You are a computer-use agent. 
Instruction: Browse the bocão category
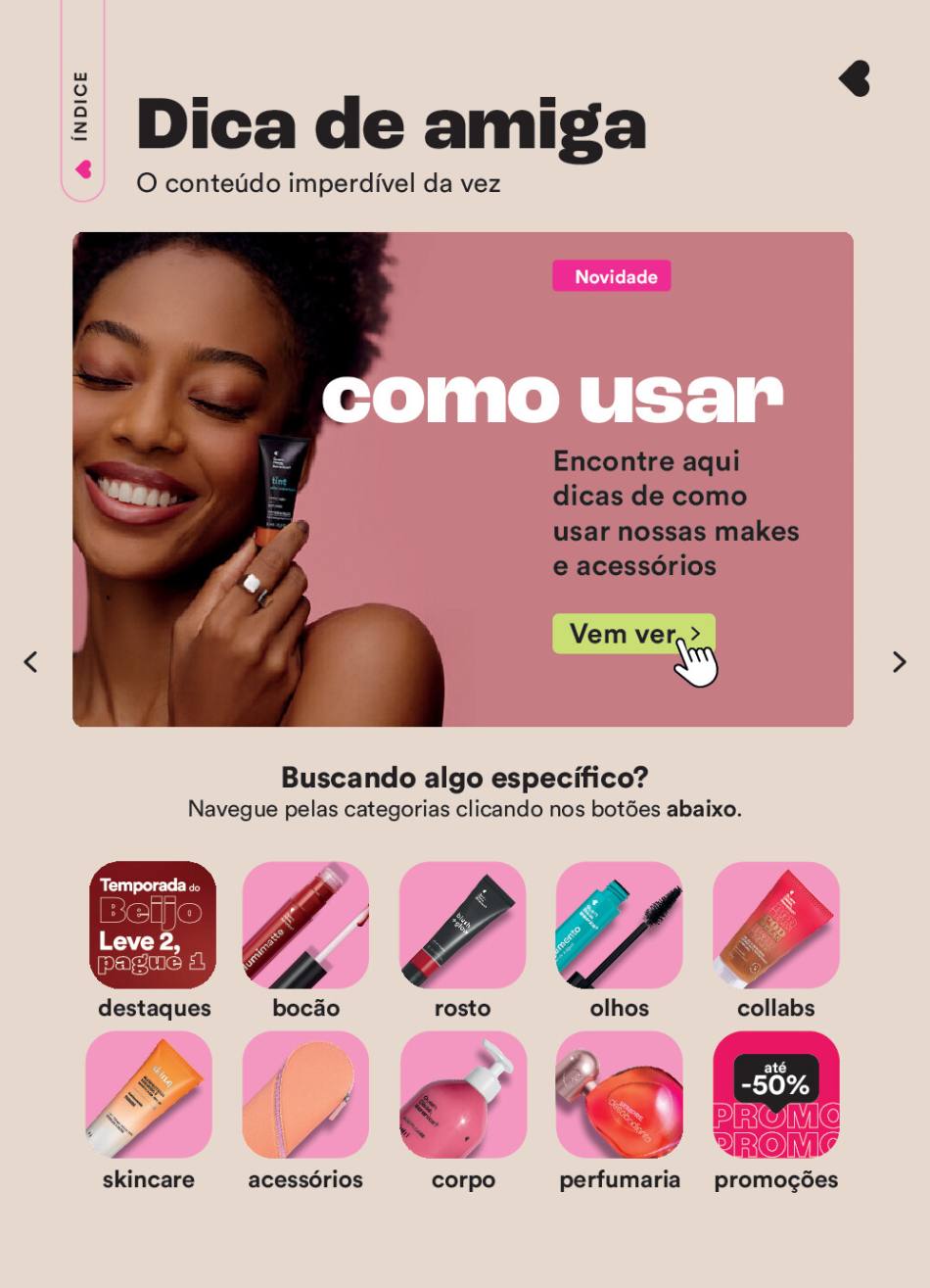[x=305, y=925]
